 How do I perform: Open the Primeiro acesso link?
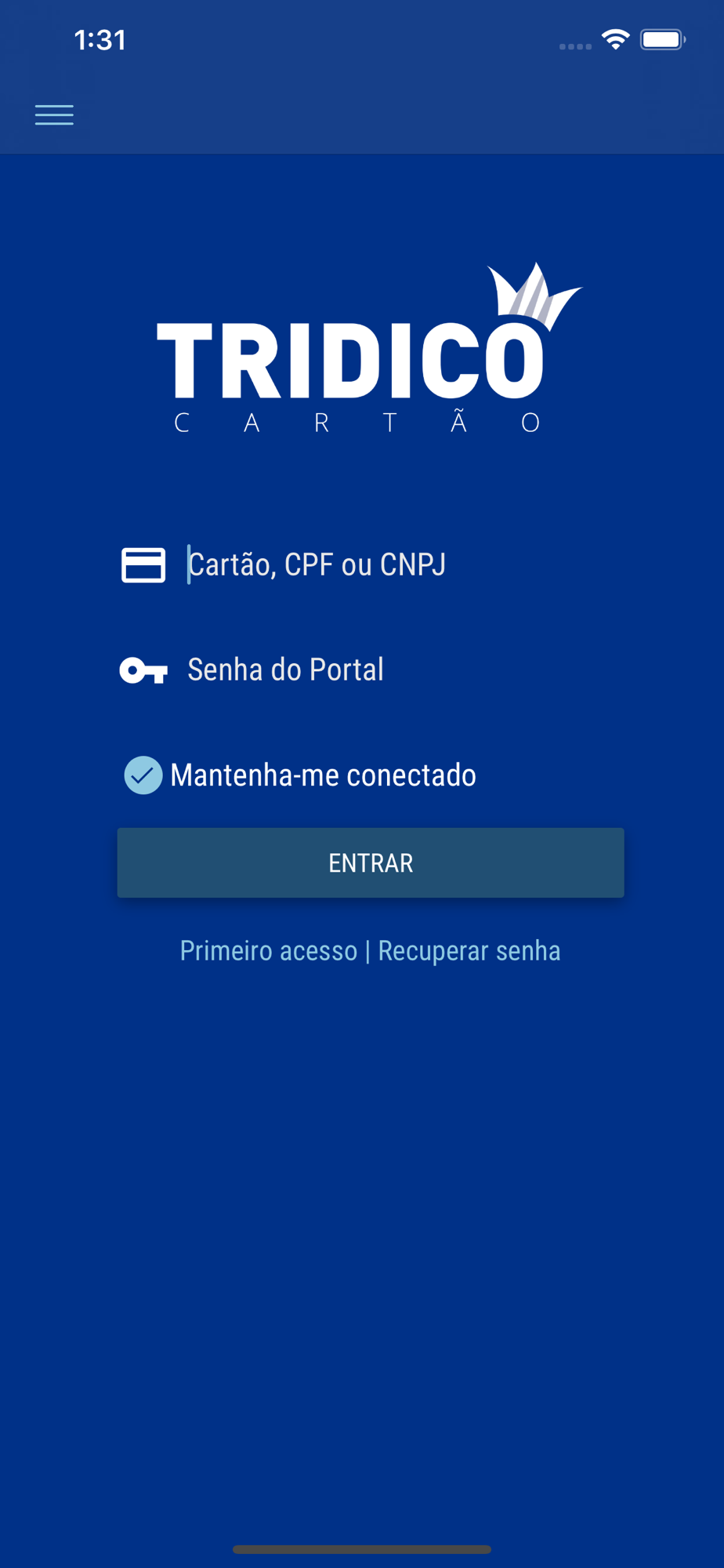[269, 951]
